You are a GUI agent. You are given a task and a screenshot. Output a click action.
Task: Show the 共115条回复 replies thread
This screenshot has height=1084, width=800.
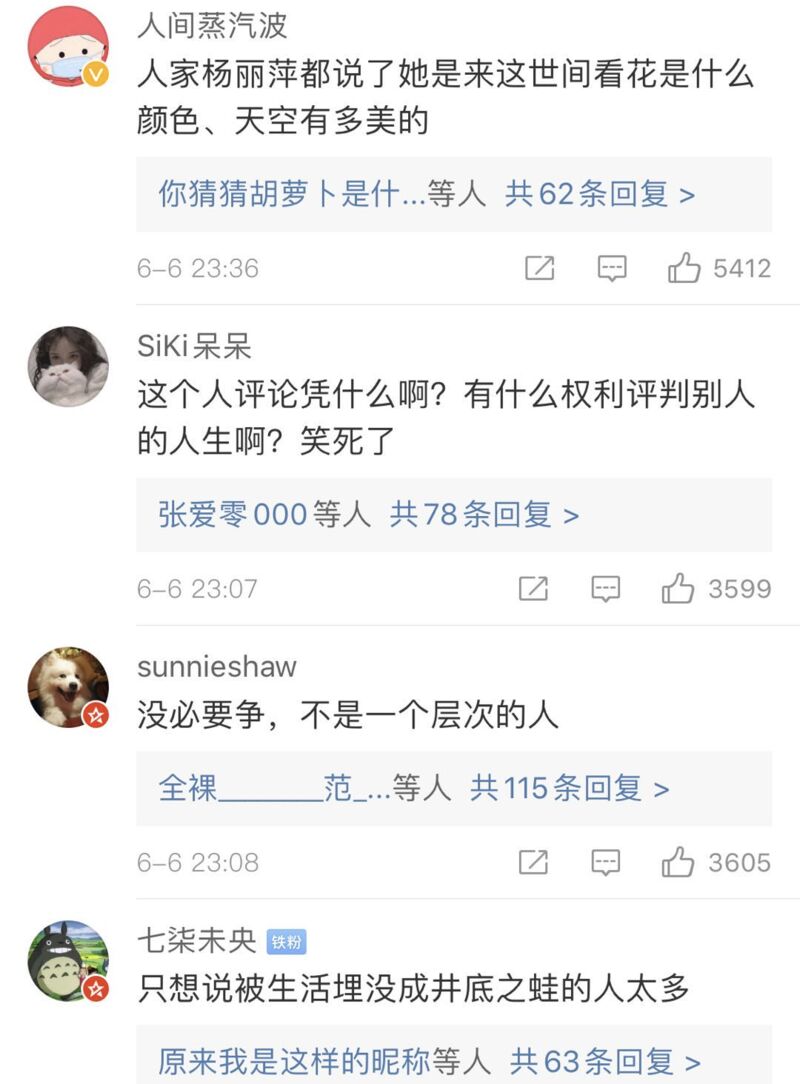(569, 789)
